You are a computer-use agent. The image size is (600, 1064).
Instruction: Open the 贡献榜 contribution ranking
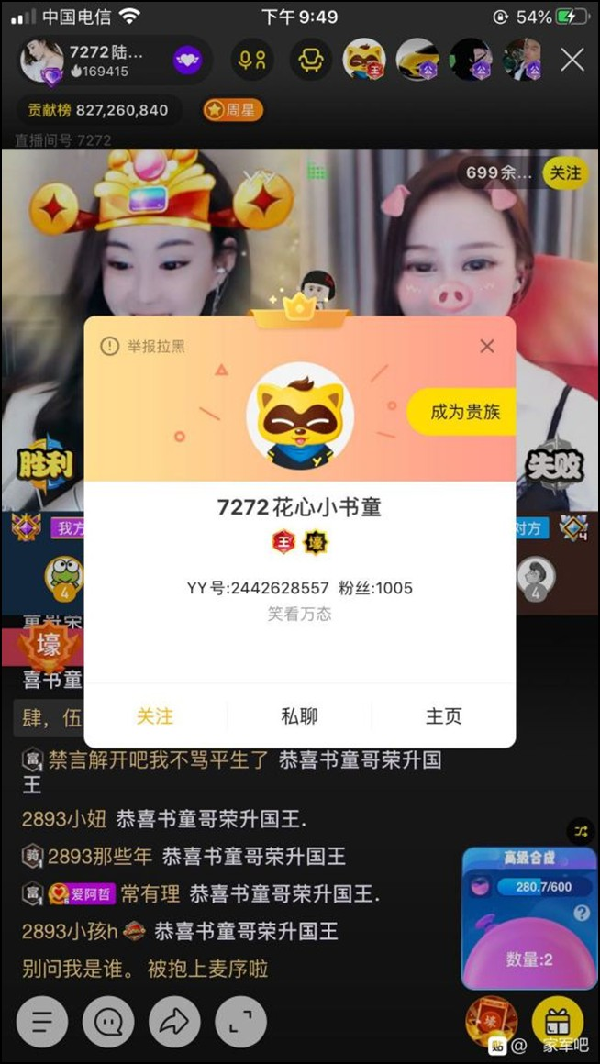98,110
